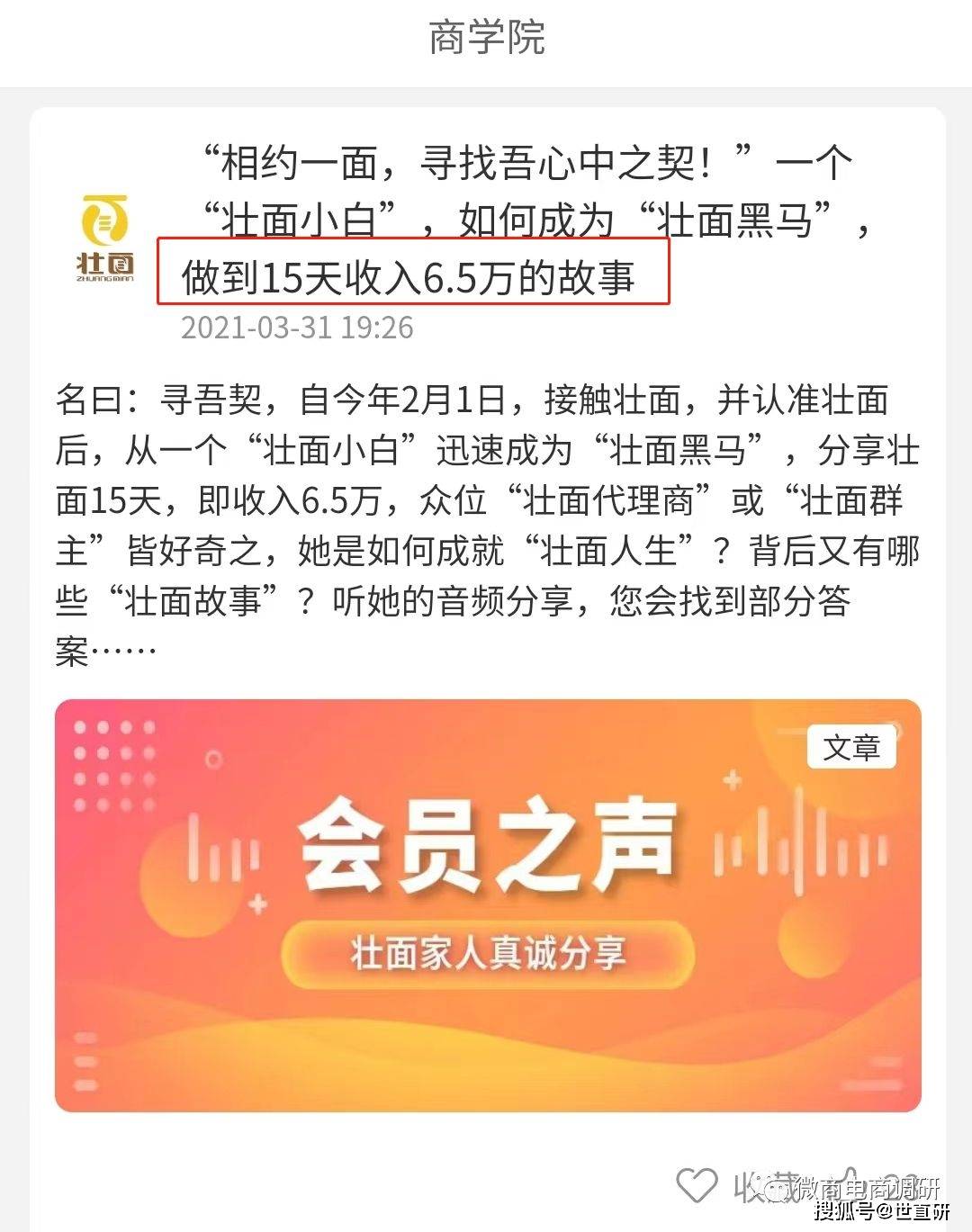Open the 会员之声 article banner
The image size is (972, 1232).
pyautogui.click(x=488, y=904)
